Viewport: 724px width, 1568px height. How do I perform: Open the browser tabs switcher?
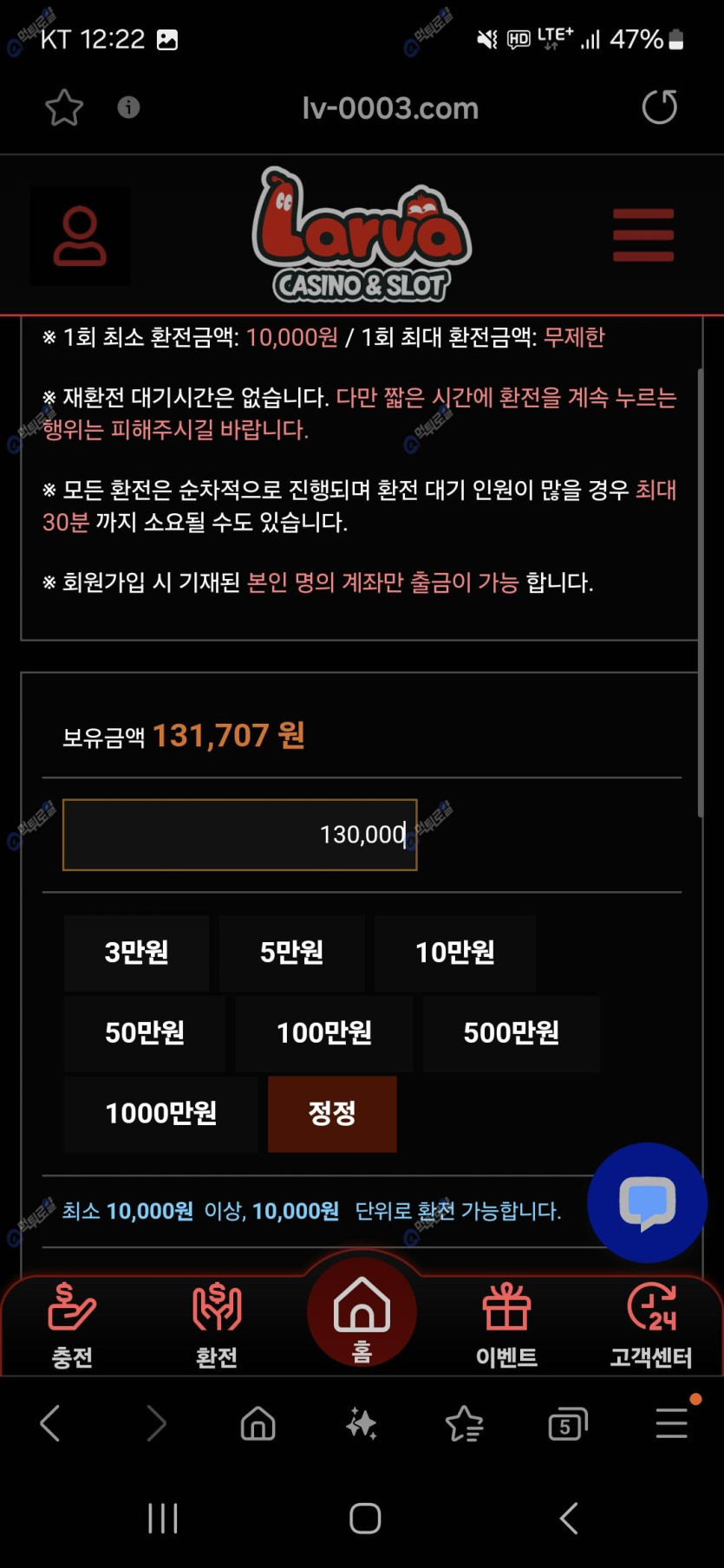click(x=567, y=1423)
